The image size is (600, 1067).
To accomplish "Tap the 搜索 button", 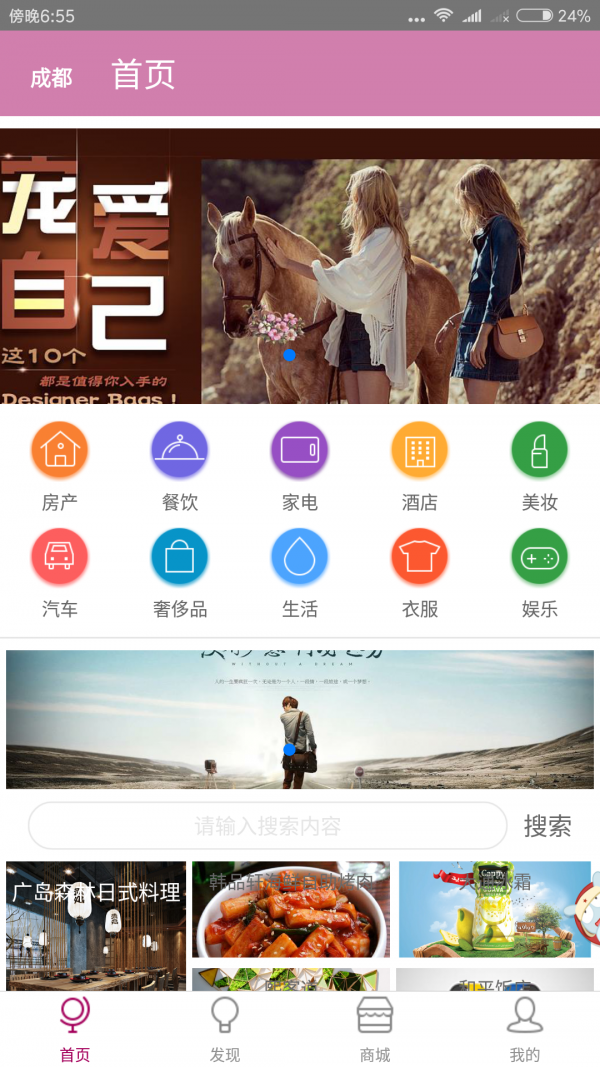I will coord(547,826).
